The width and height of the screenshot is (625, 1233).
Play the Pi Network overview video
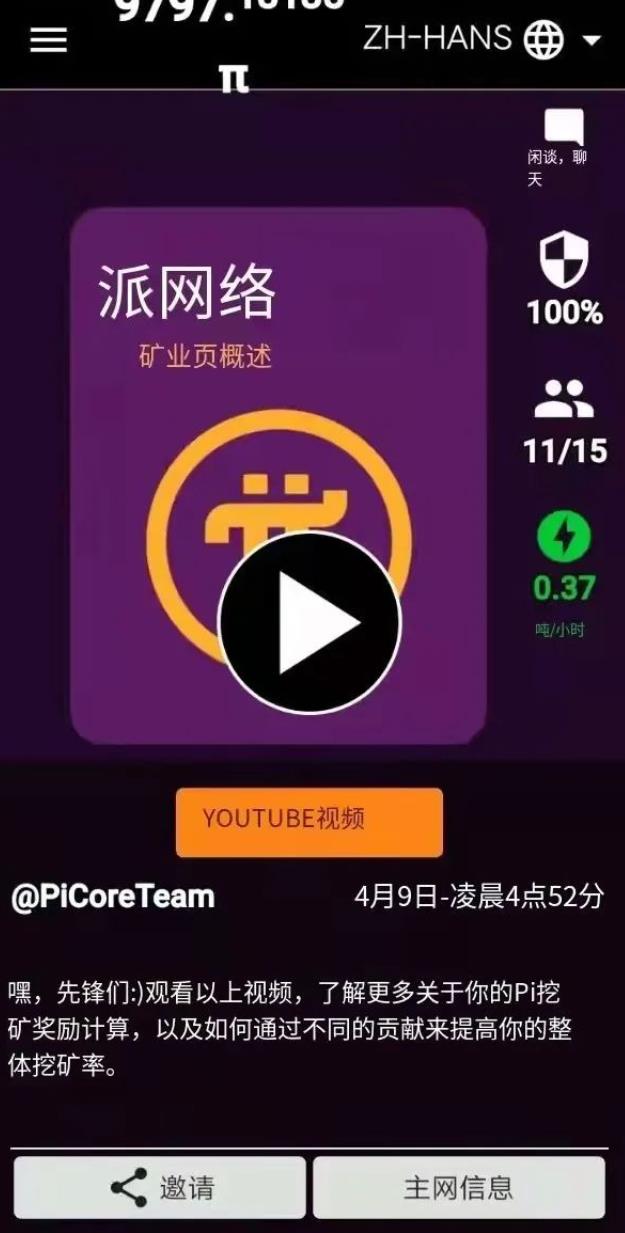tap(309, 623)
